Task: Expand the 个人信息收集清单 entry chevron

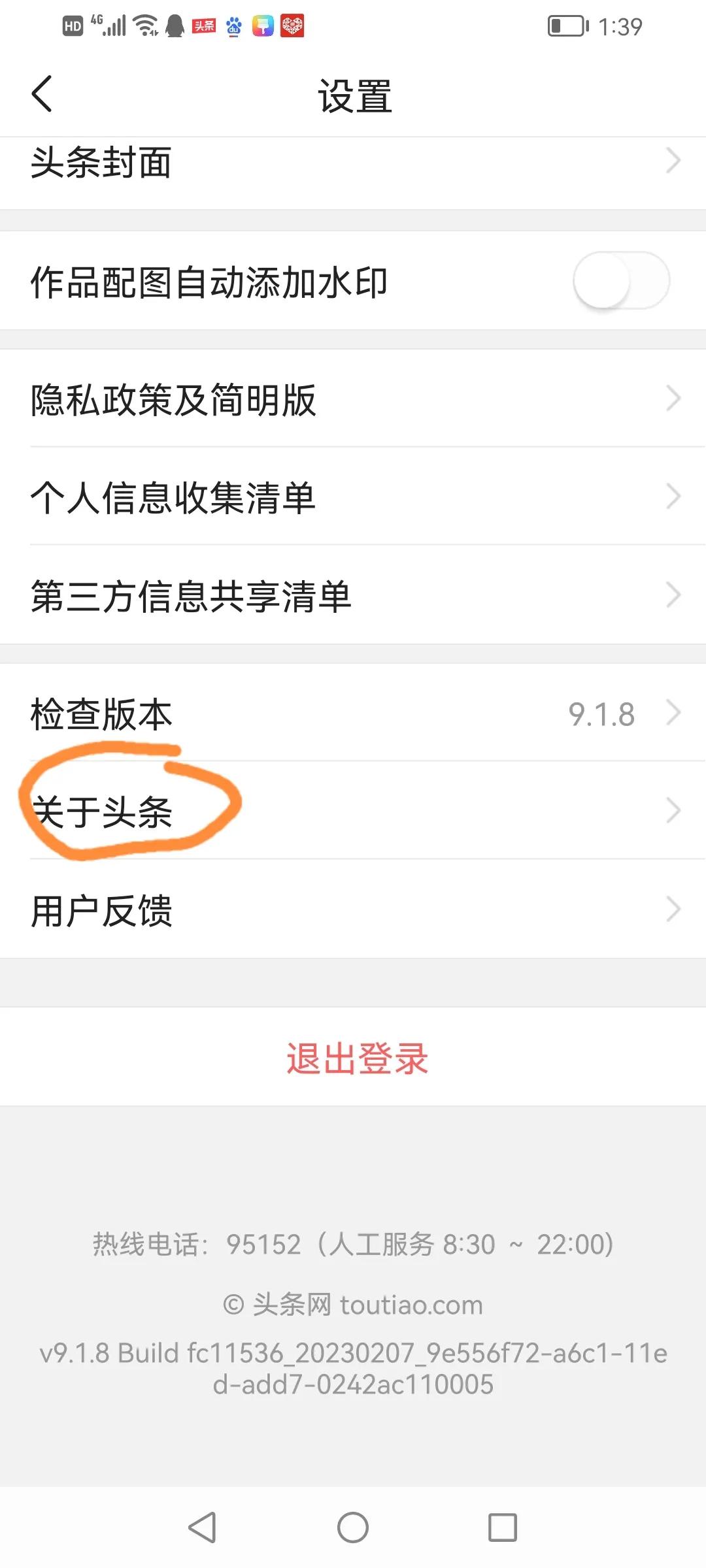Action: (674, 497)
